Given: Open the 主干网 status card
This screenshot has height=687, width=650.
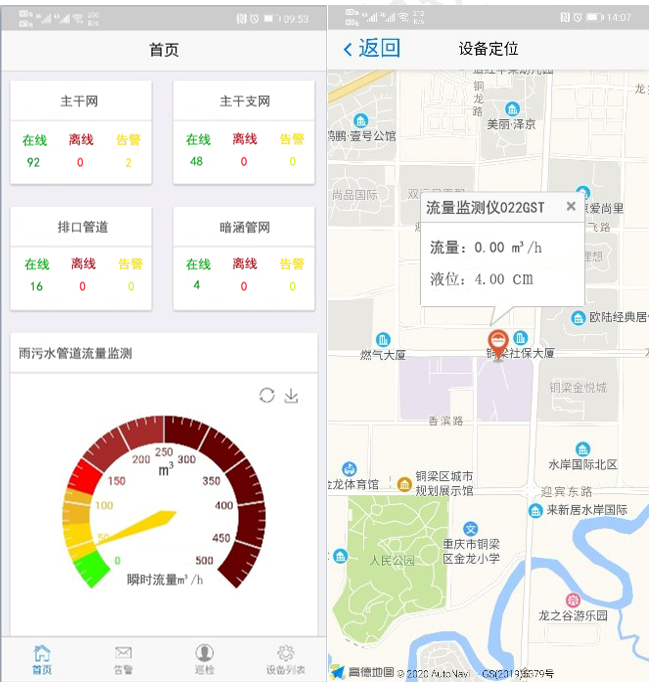Looking at the screenshot, I should pos(80,132).
